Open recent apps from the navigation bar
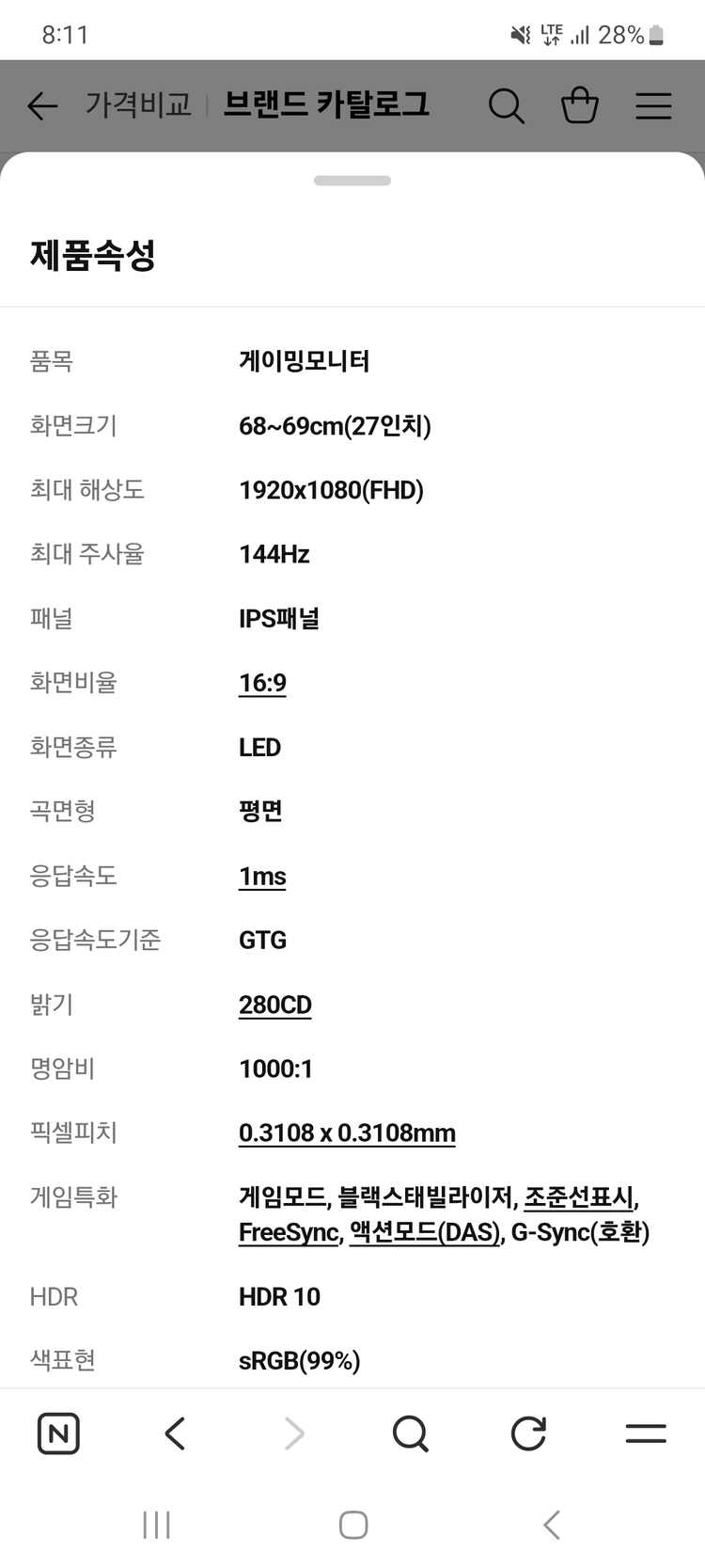This screenshot has height=1568, width=705. pyautogui.click(x=155, y=1525)
